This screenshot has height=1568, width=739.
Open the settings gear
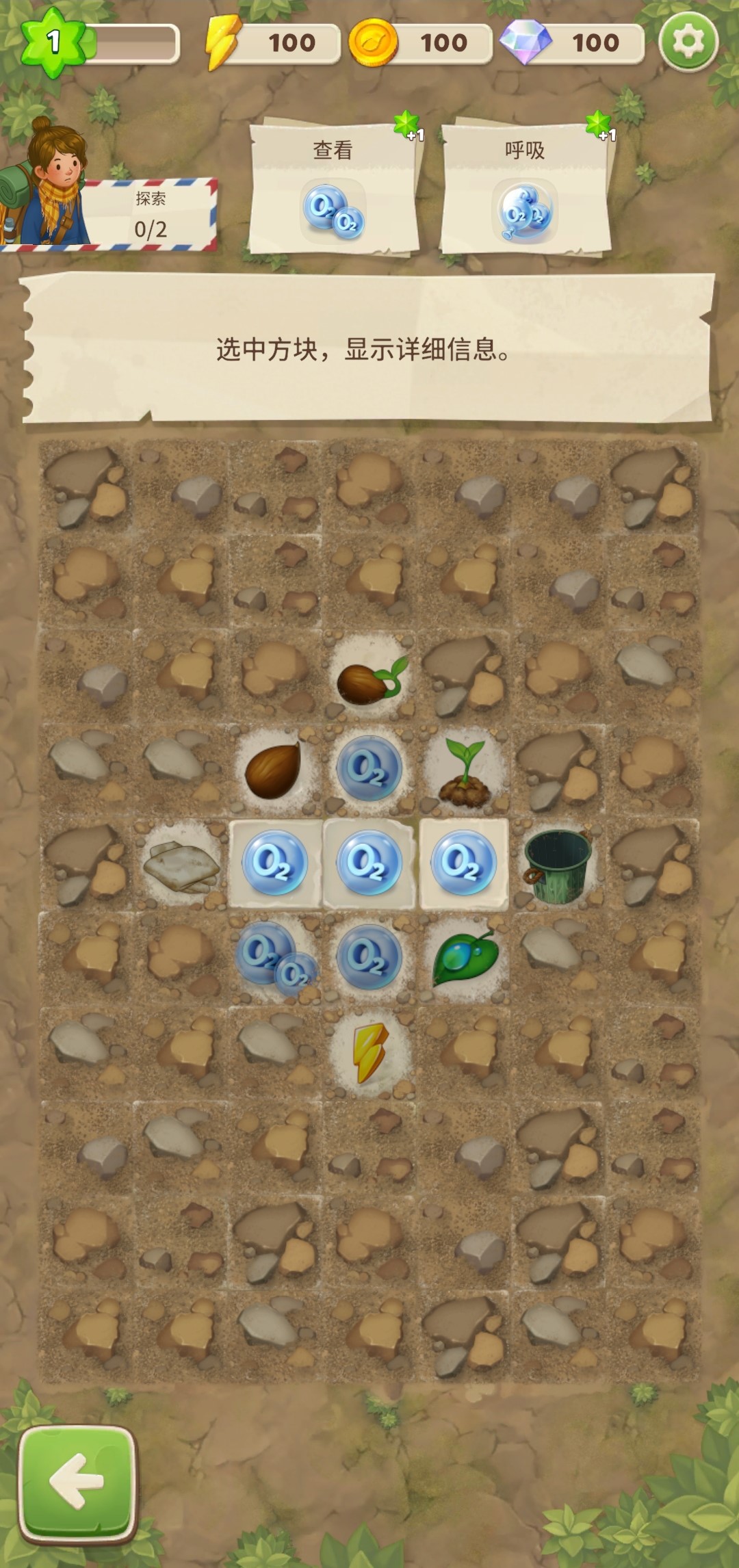[688, 42]
